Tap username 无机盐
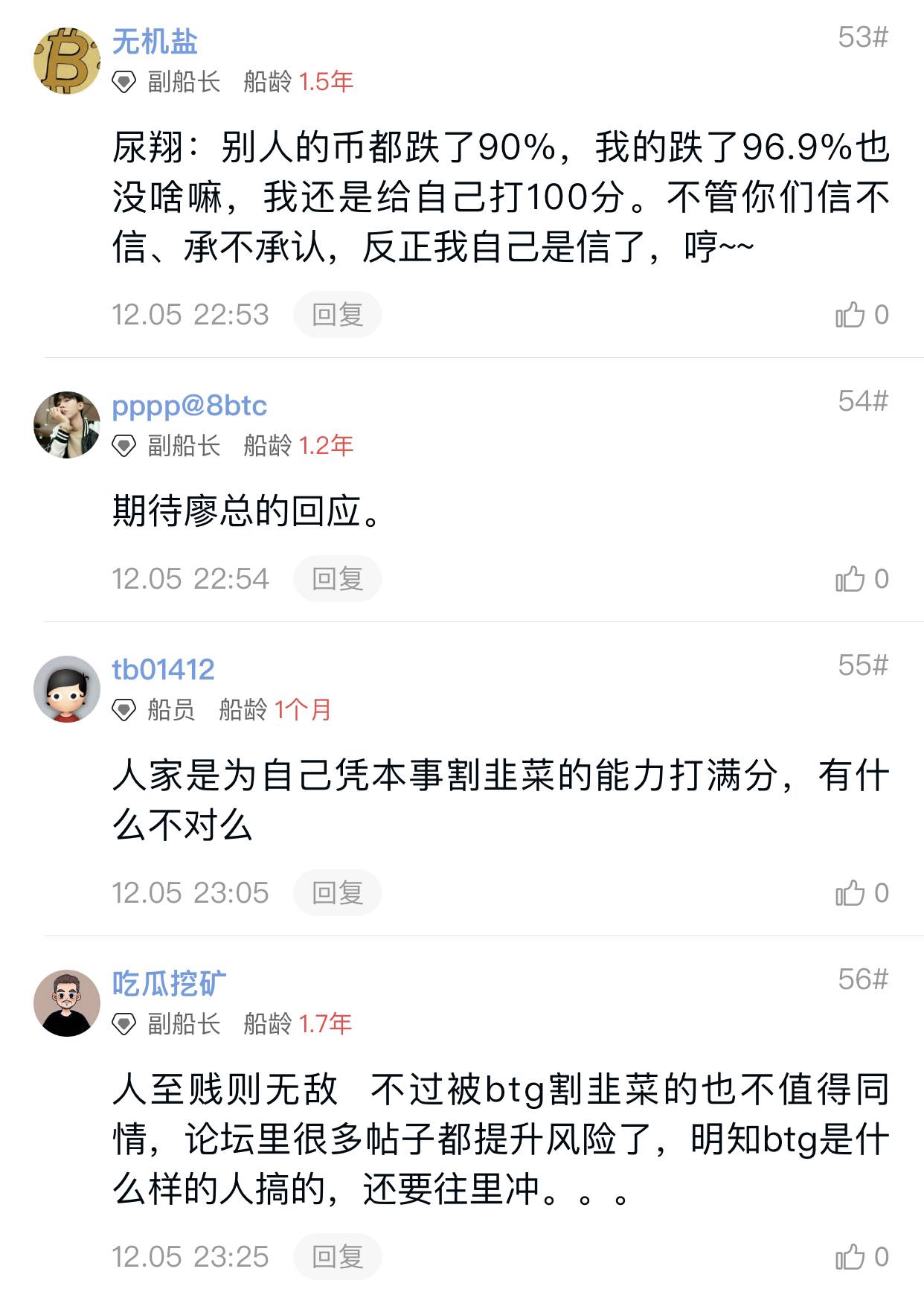Image resolution: width=924 pixels, height=1292 pixels. tap(155, 42)
